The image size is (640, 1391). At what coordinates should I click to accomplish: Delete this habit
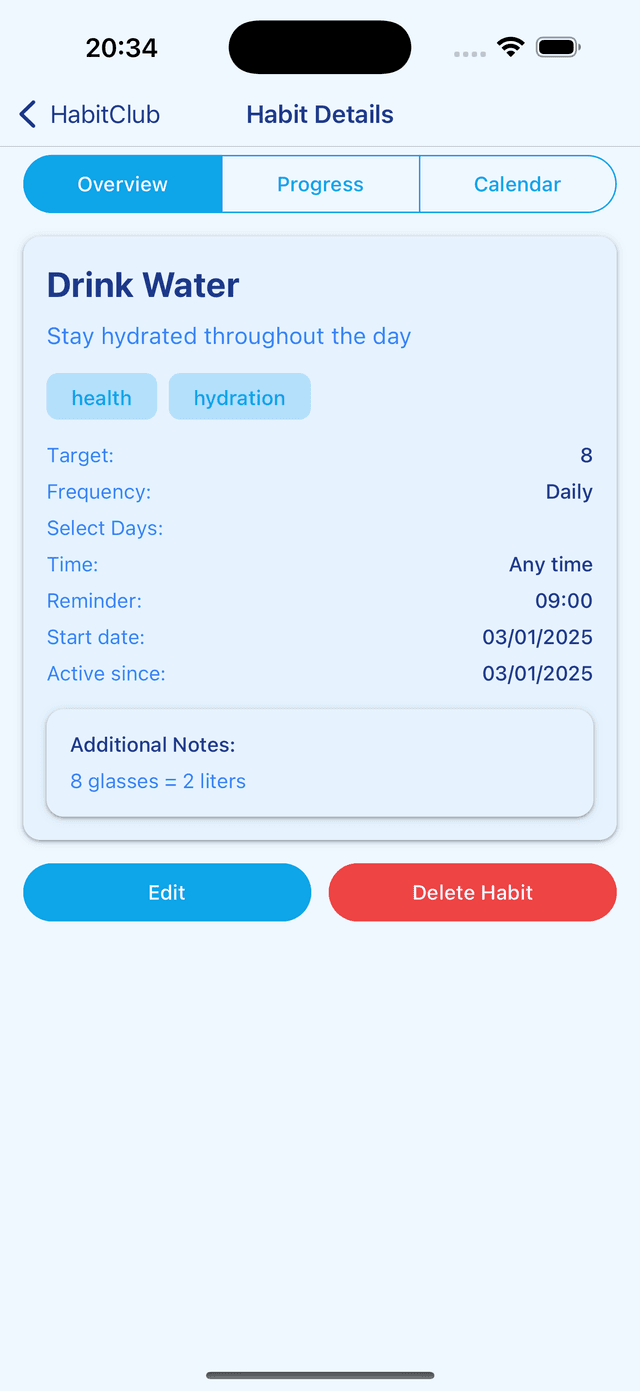point(472,892)
